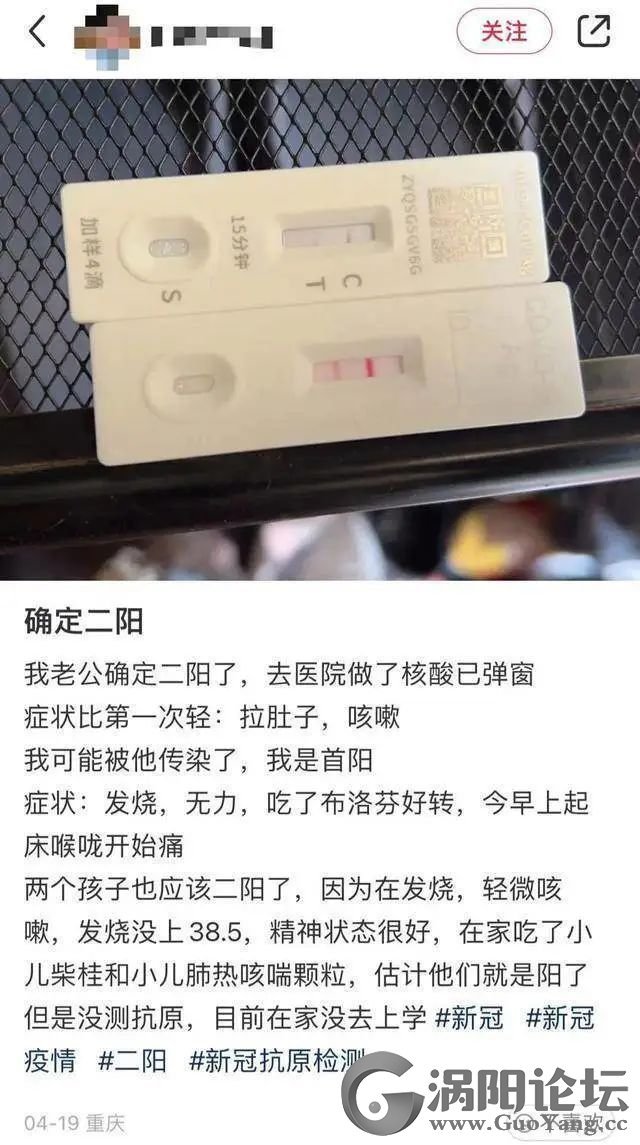Share this post using the share icon
The image size is (640, 1145).
point(593,31)
